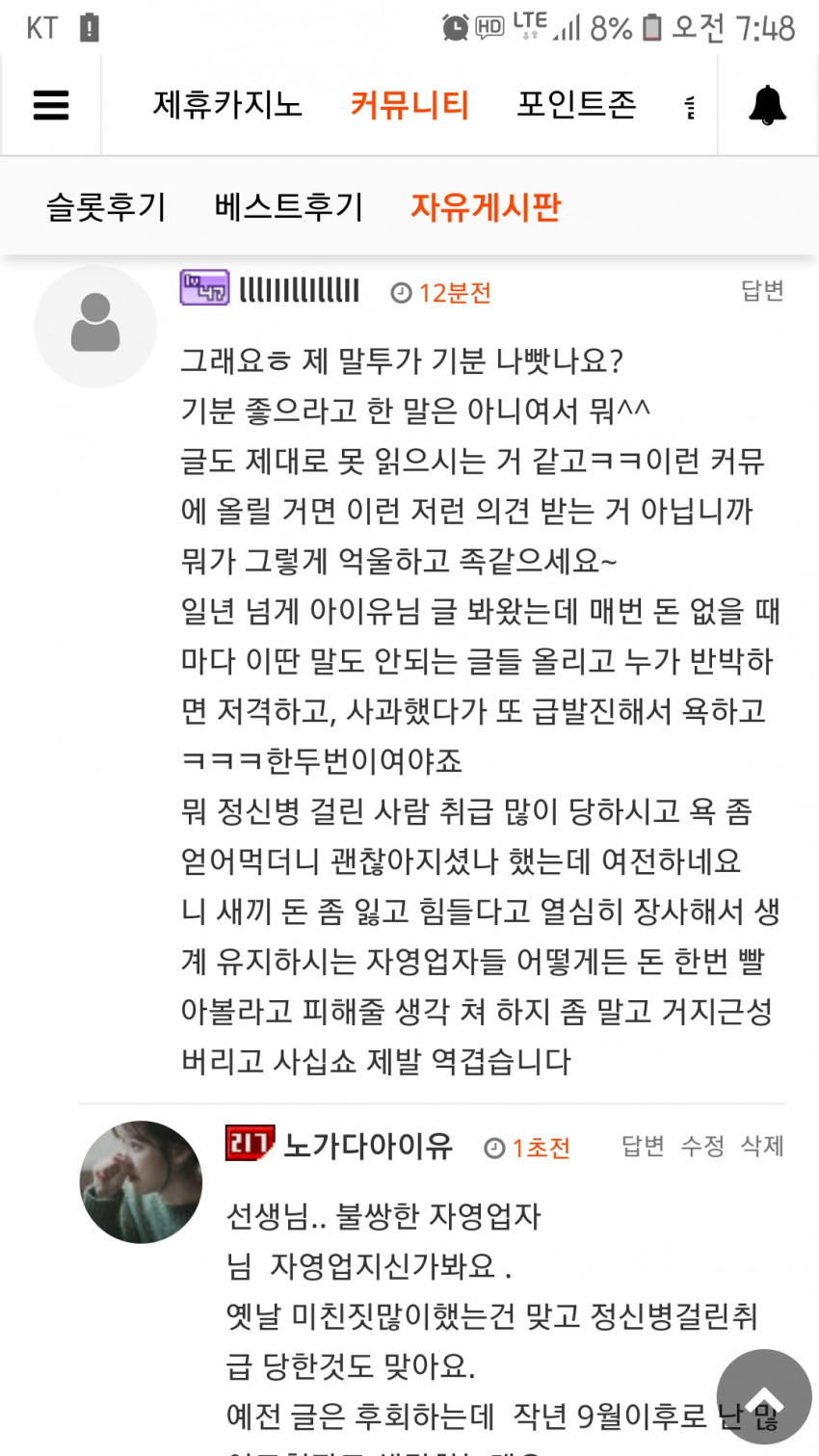Screen dimensions: 819x1456
Task: Delete 노가다아이유's comment with 삭제
Action: [x=762, y=1146]
